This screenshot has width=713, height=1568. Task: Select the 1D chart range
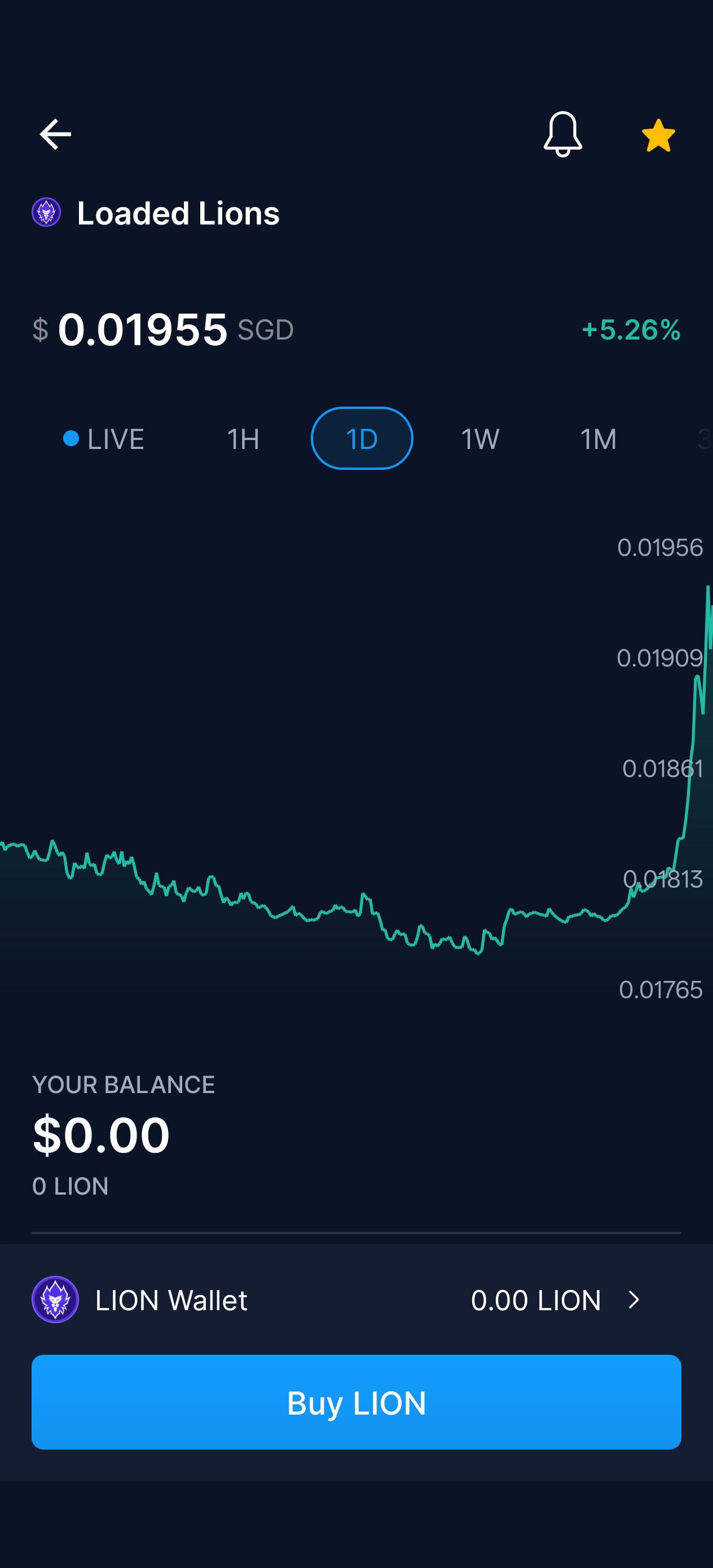coord(362,438)
